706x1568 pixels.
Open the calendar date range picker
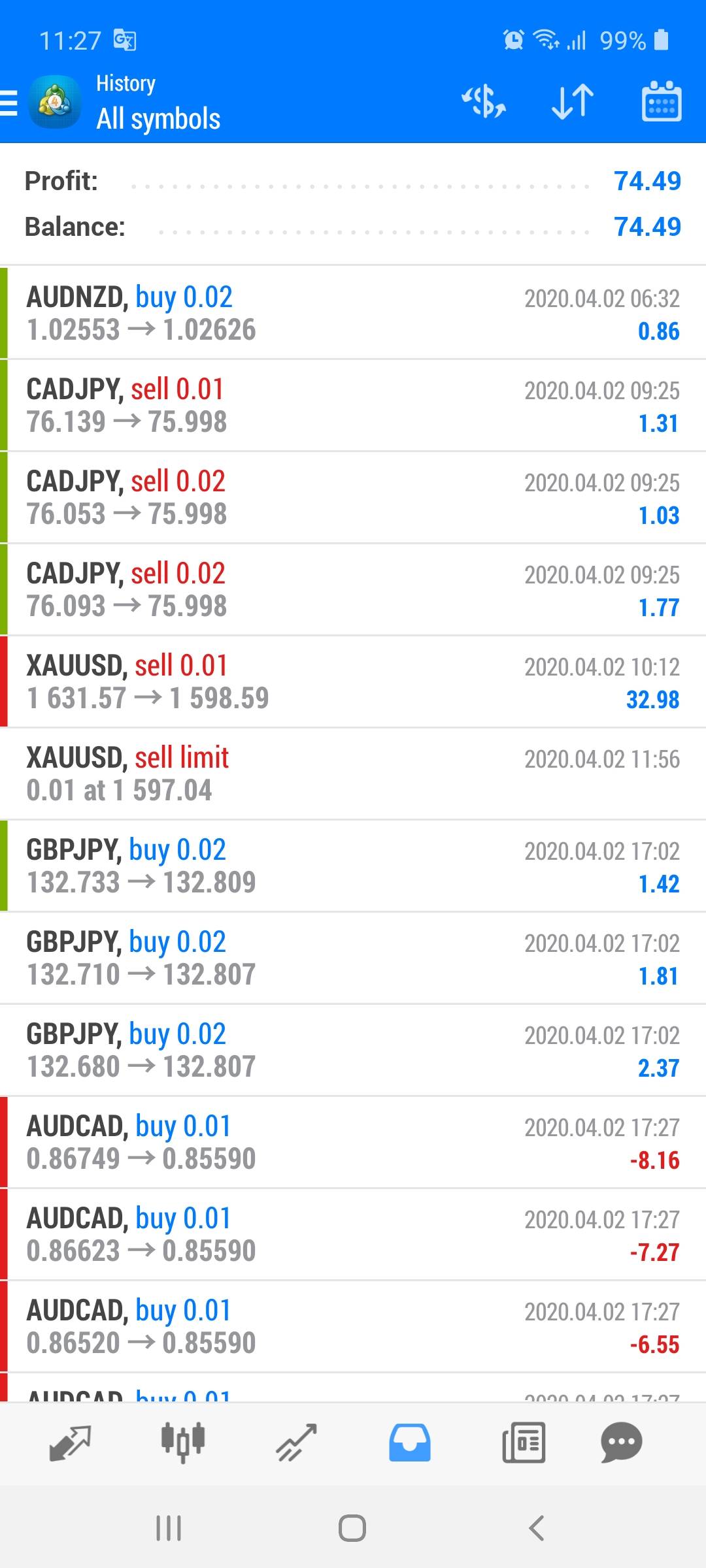662,102
